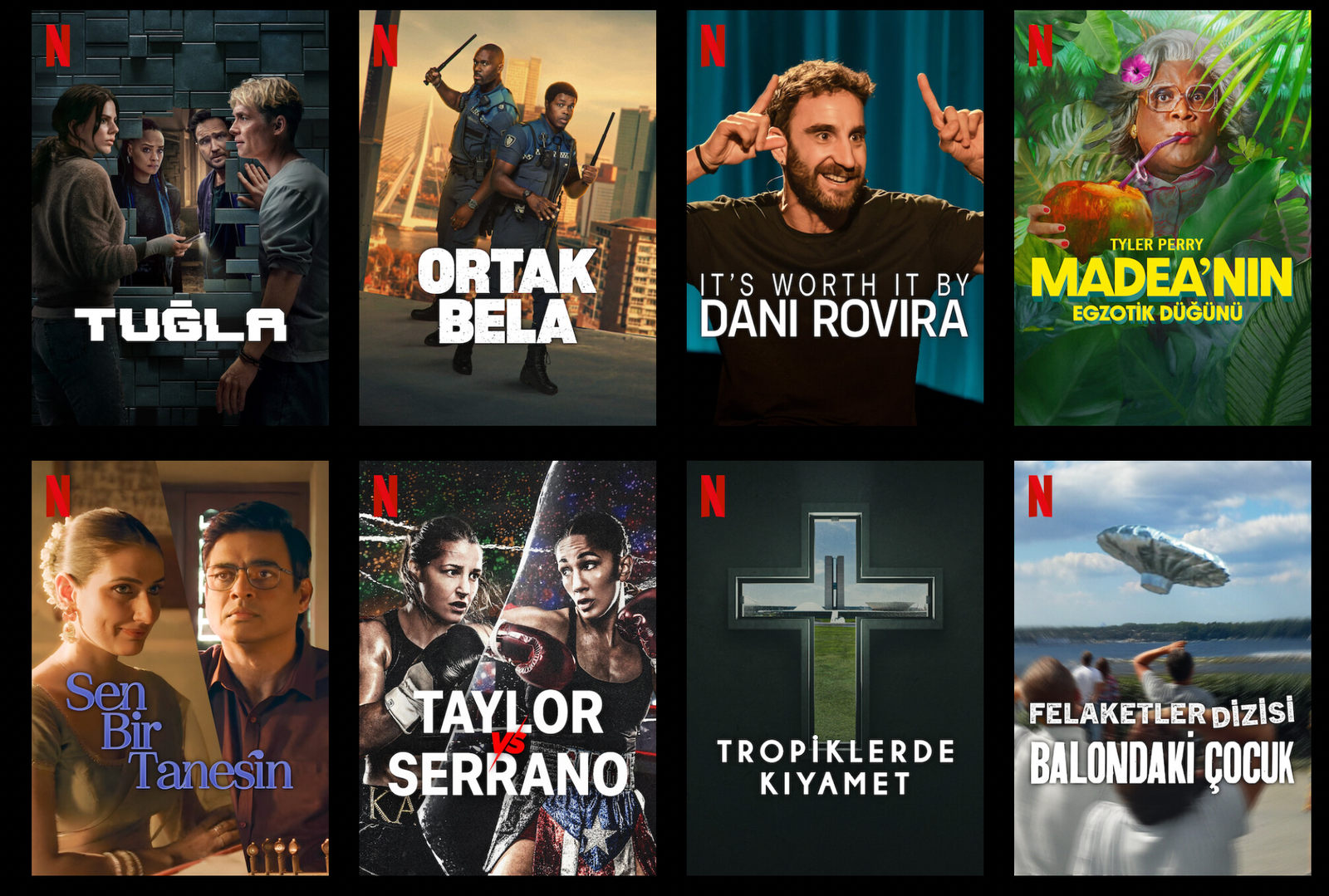Select Felaketler Dizisi: Balondaki Çocuk
The width and height of the screenshot is (1329, 896).
[1162, 668]
